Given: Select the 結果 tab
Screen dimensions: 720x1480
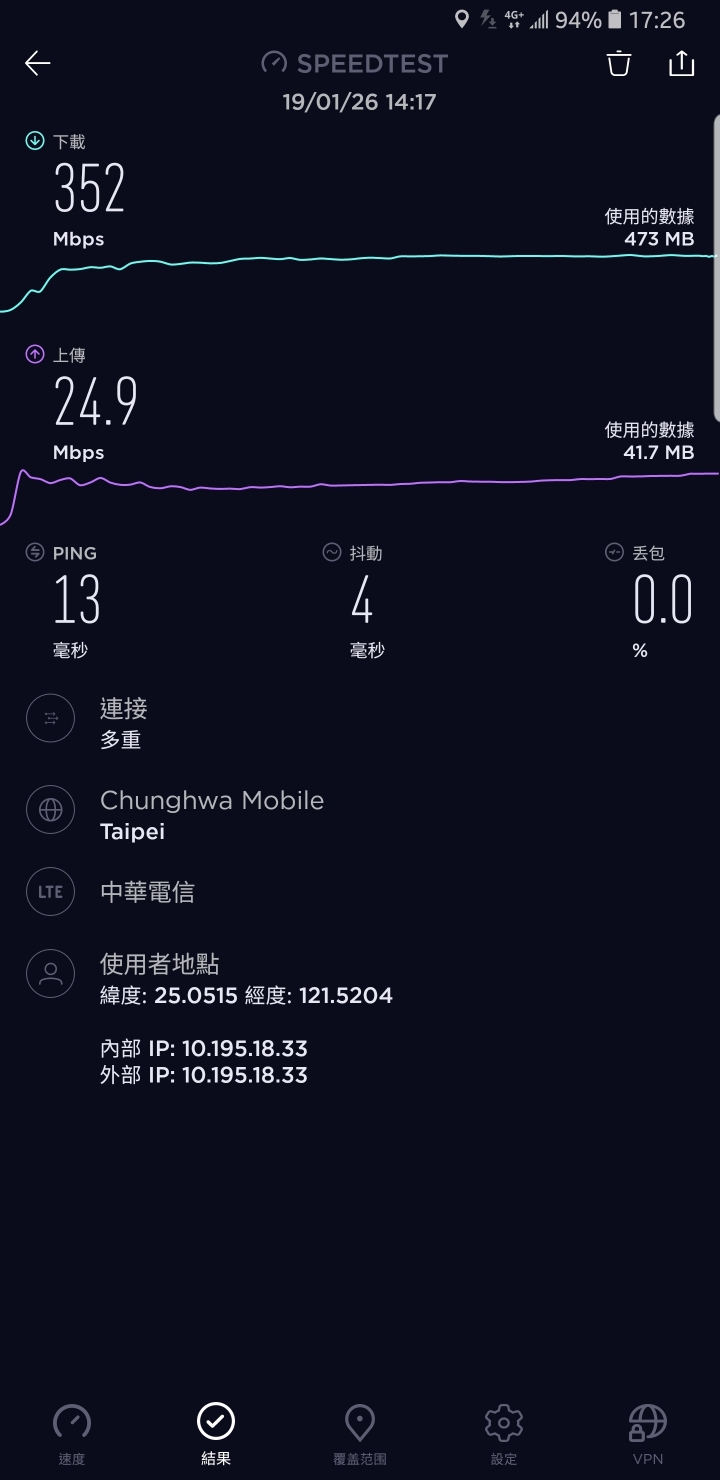Looking at the screenshot, I should [x=216, y=1434].
